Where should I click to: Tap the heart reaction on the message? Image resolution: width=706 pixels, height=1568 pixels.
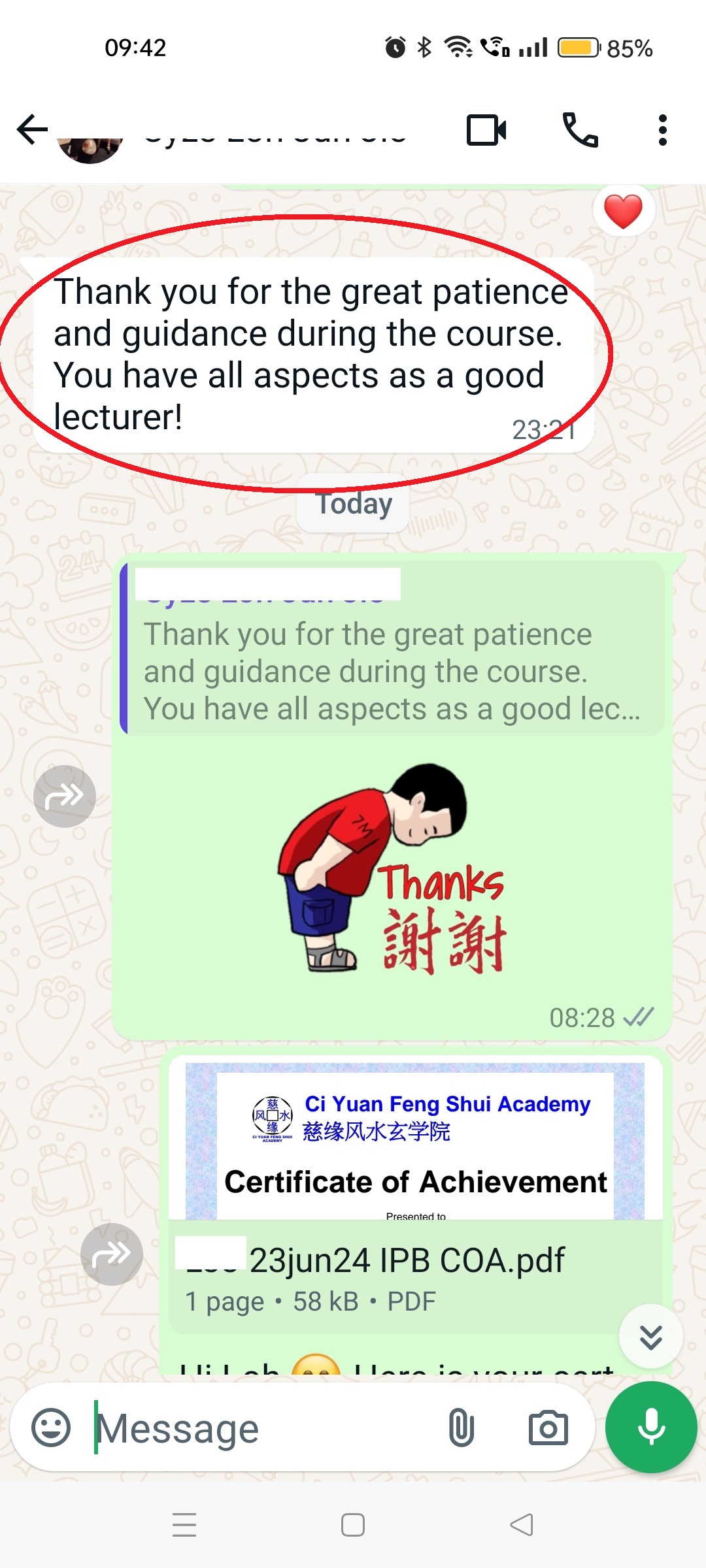pos(624,212)
